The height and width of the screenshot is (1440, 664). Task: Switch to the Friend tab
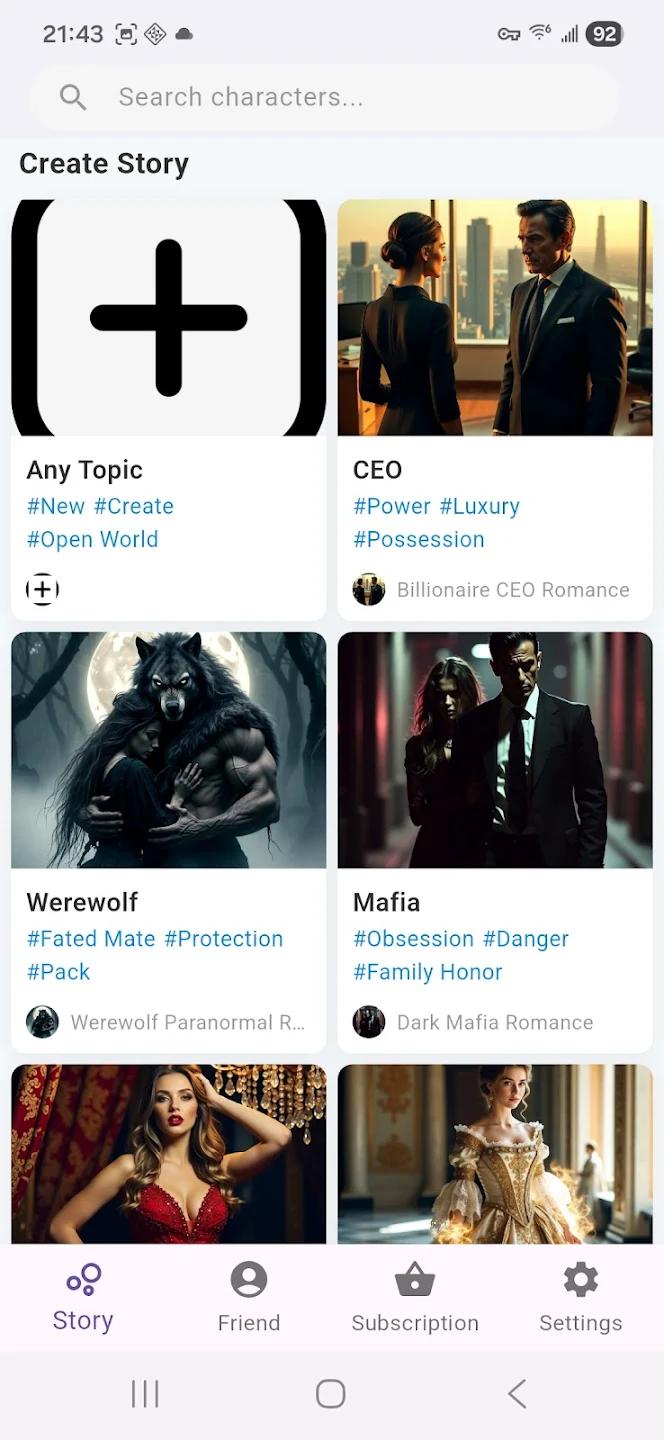pyautogui.click(x=249, y=1298)
